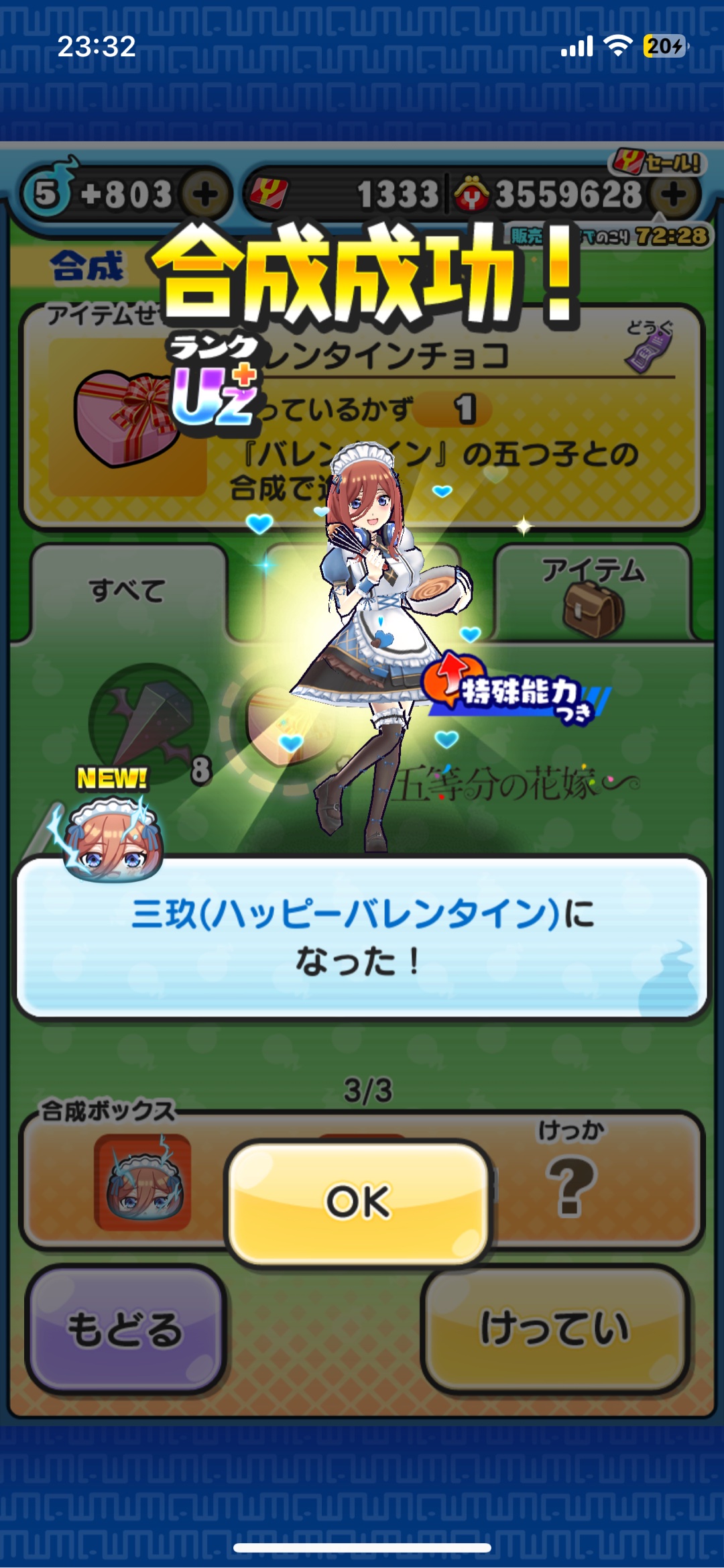Image resolution: width=724 pixels, height=1568 pixels.
Task: Add Y-money with the plus button
Action: (x=675, y=194)
